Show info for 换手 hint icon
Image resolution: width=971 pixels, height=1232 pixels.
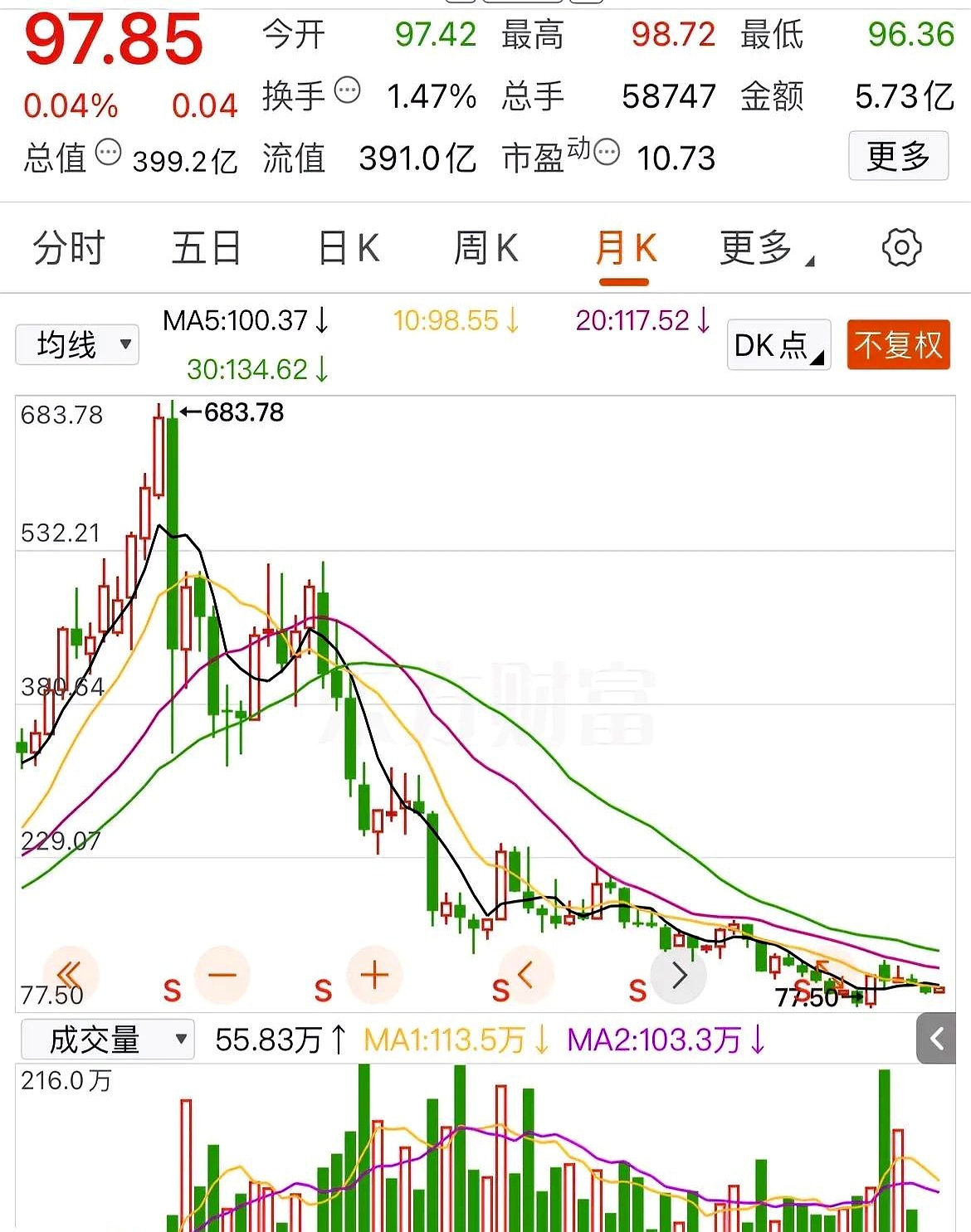[348, 90]
